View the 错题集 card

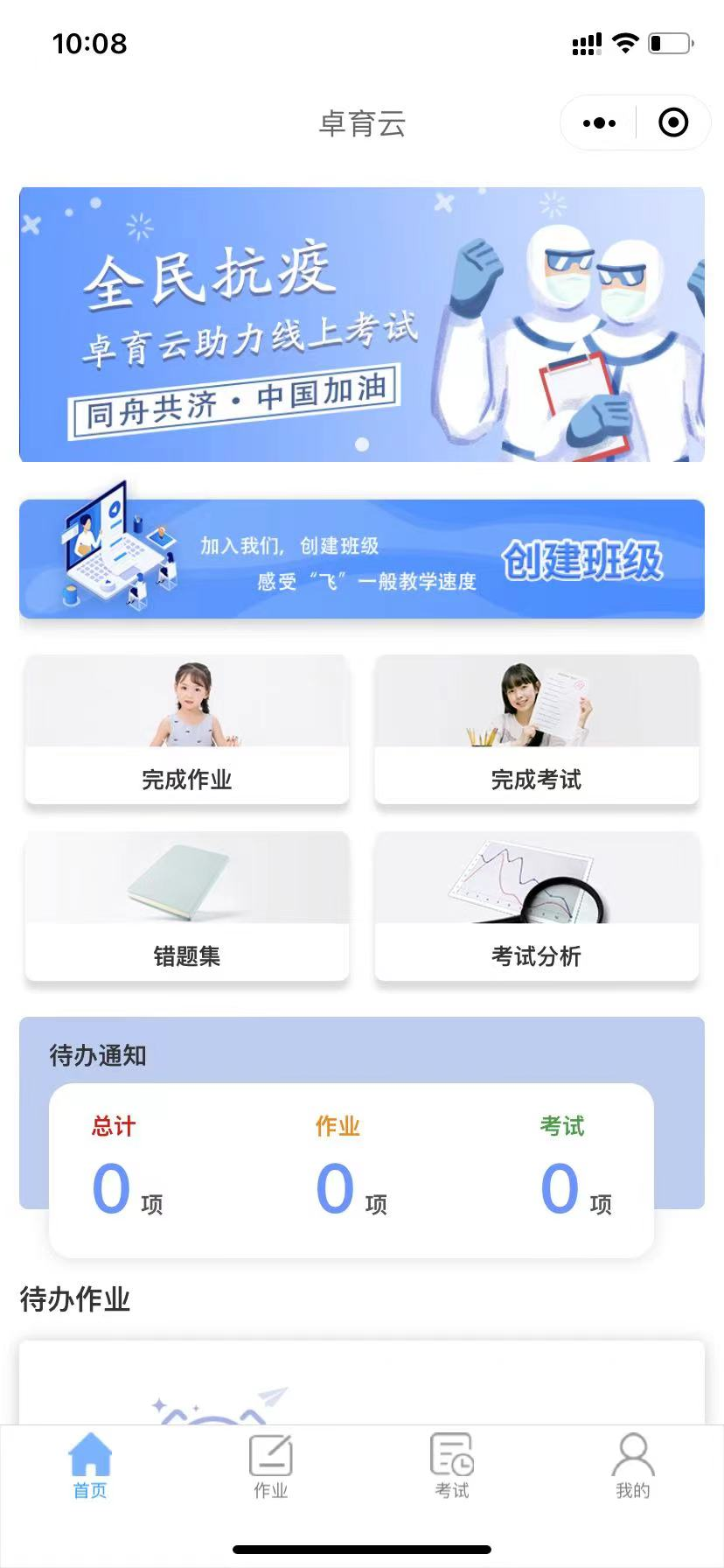click(187, 906)
